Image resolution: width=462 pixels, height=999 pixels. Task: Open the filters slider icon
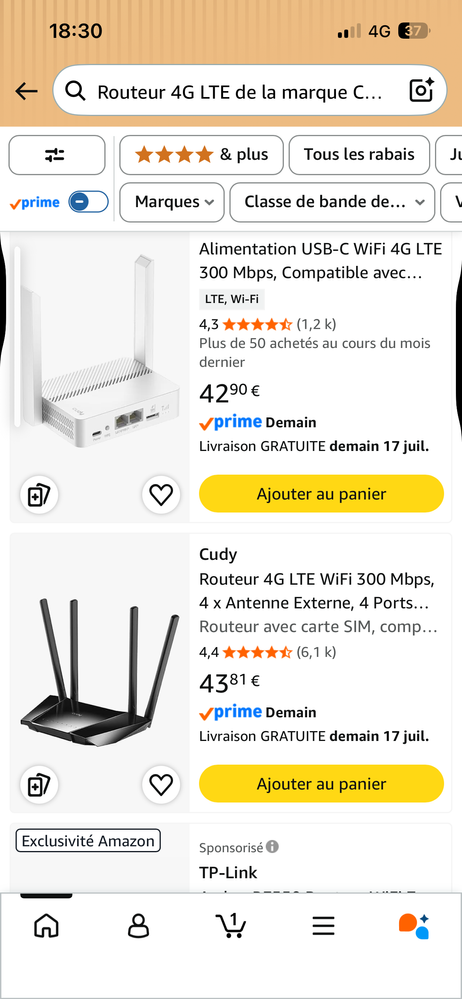(56, 155)
